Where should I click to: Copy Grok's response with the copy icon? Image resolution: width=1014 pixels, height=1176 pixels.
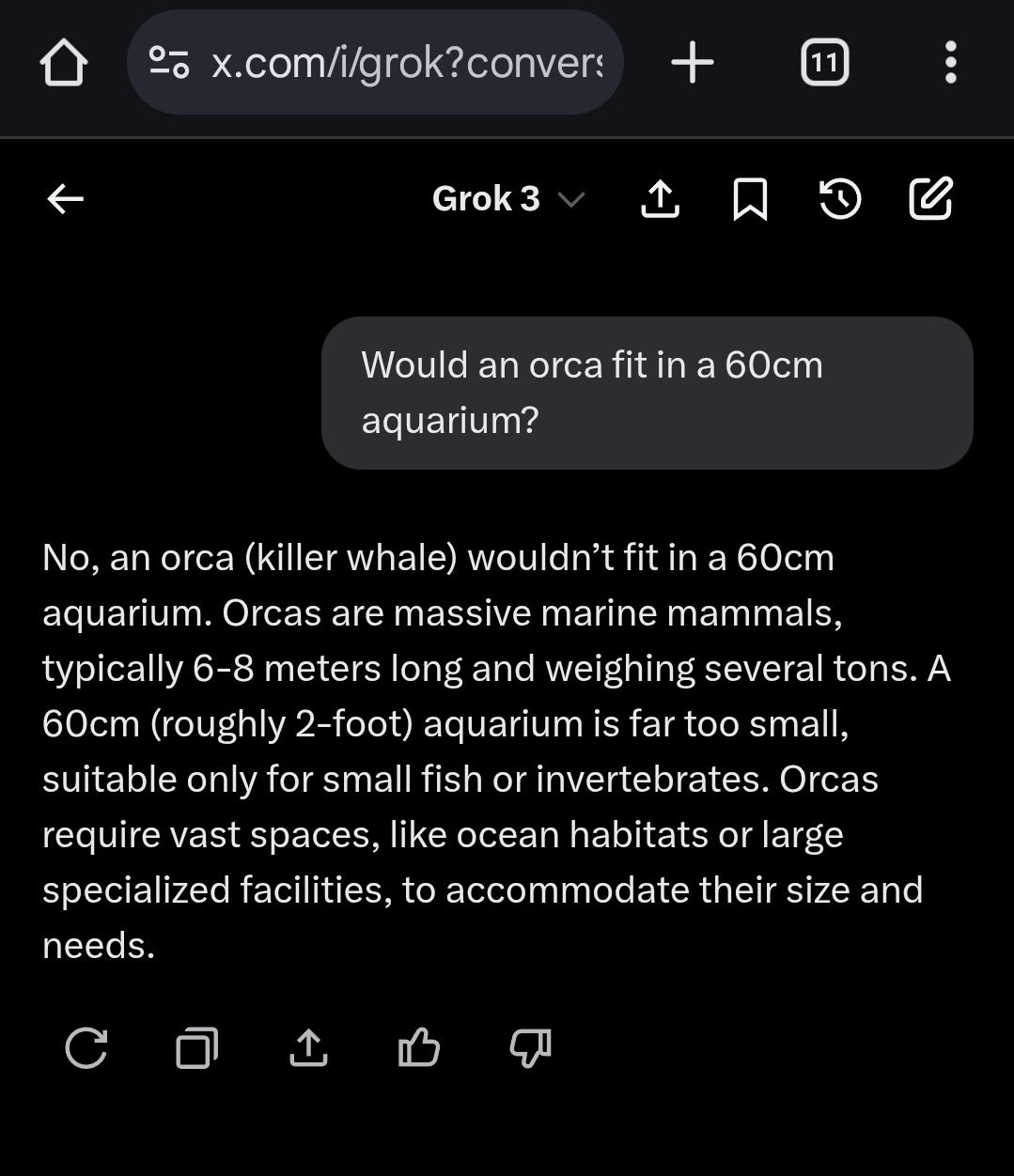coord(197,1049)
